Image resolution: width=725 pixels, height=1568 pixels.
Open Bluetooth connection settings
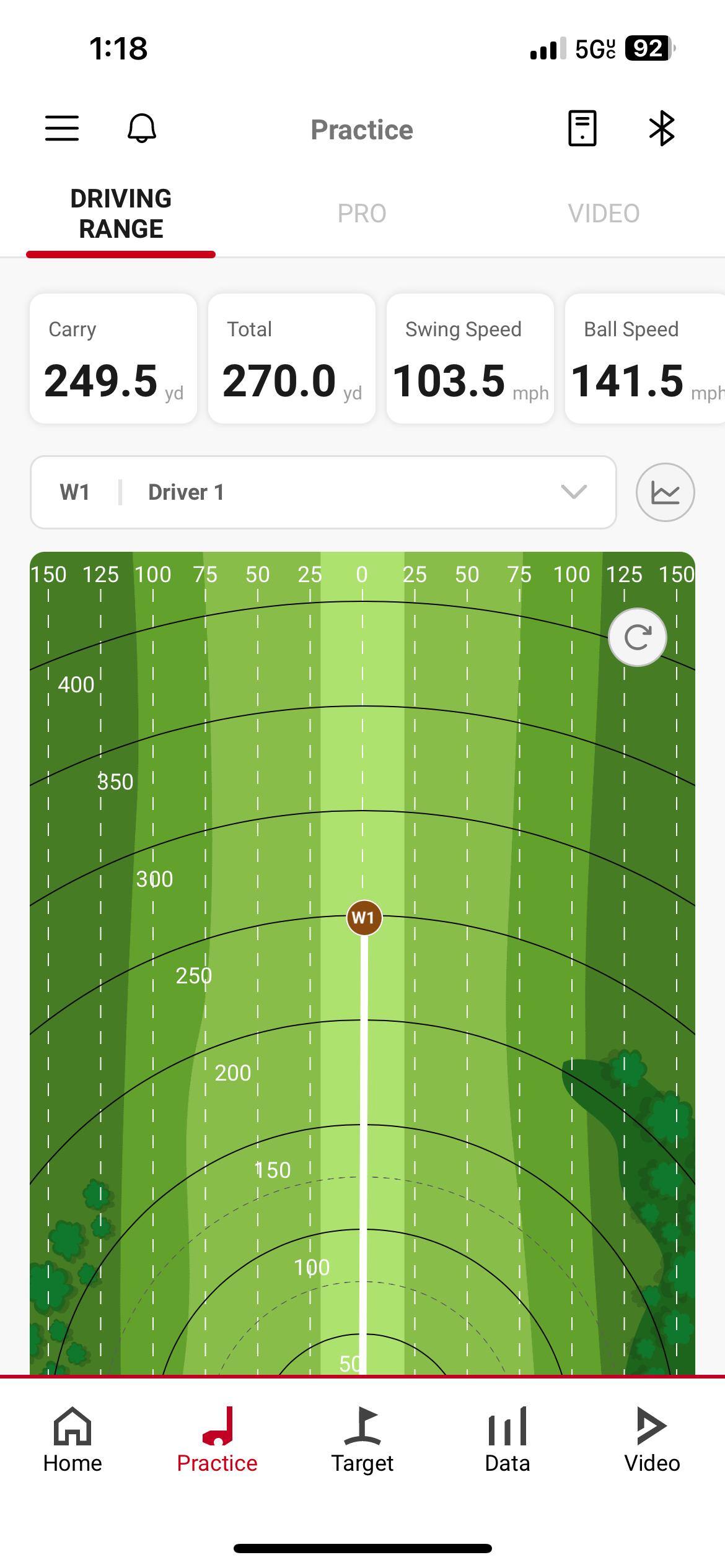coord(661,129)
